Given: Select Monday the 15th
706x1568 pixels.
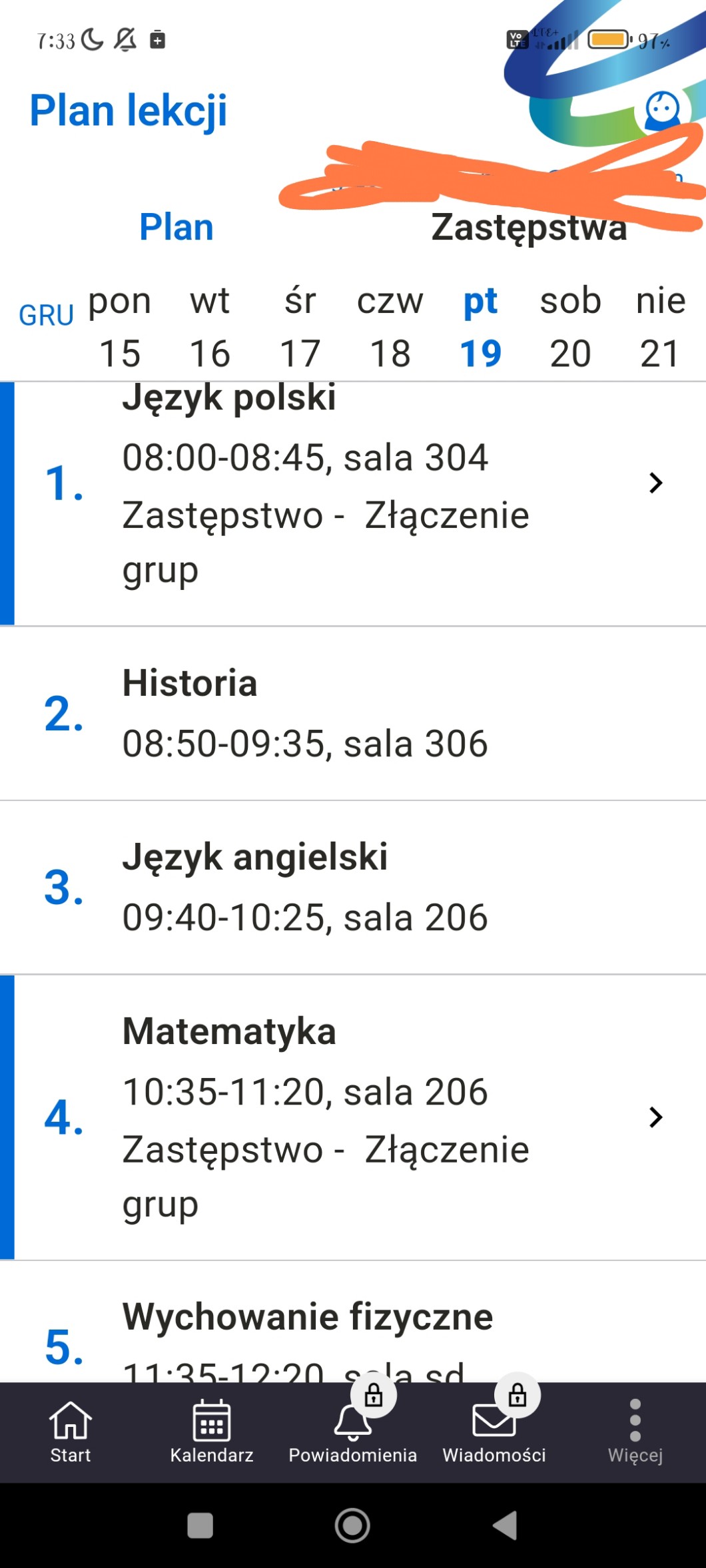Looking at the screenshot, I should (x=120, y=327).
